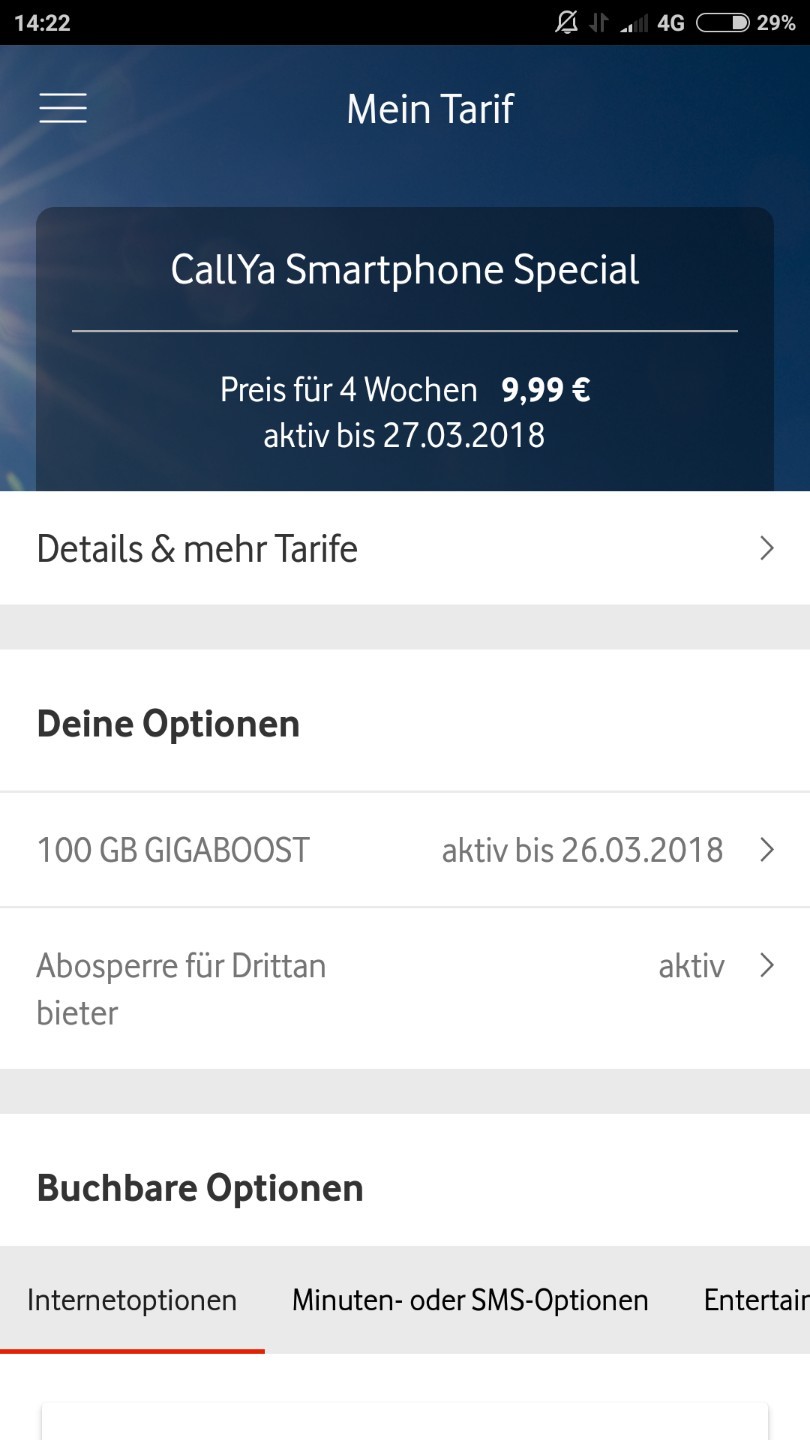Select the Internetoptionen tab
The height and width of the screenshot is (1440, 810).
coord(132,1300)
